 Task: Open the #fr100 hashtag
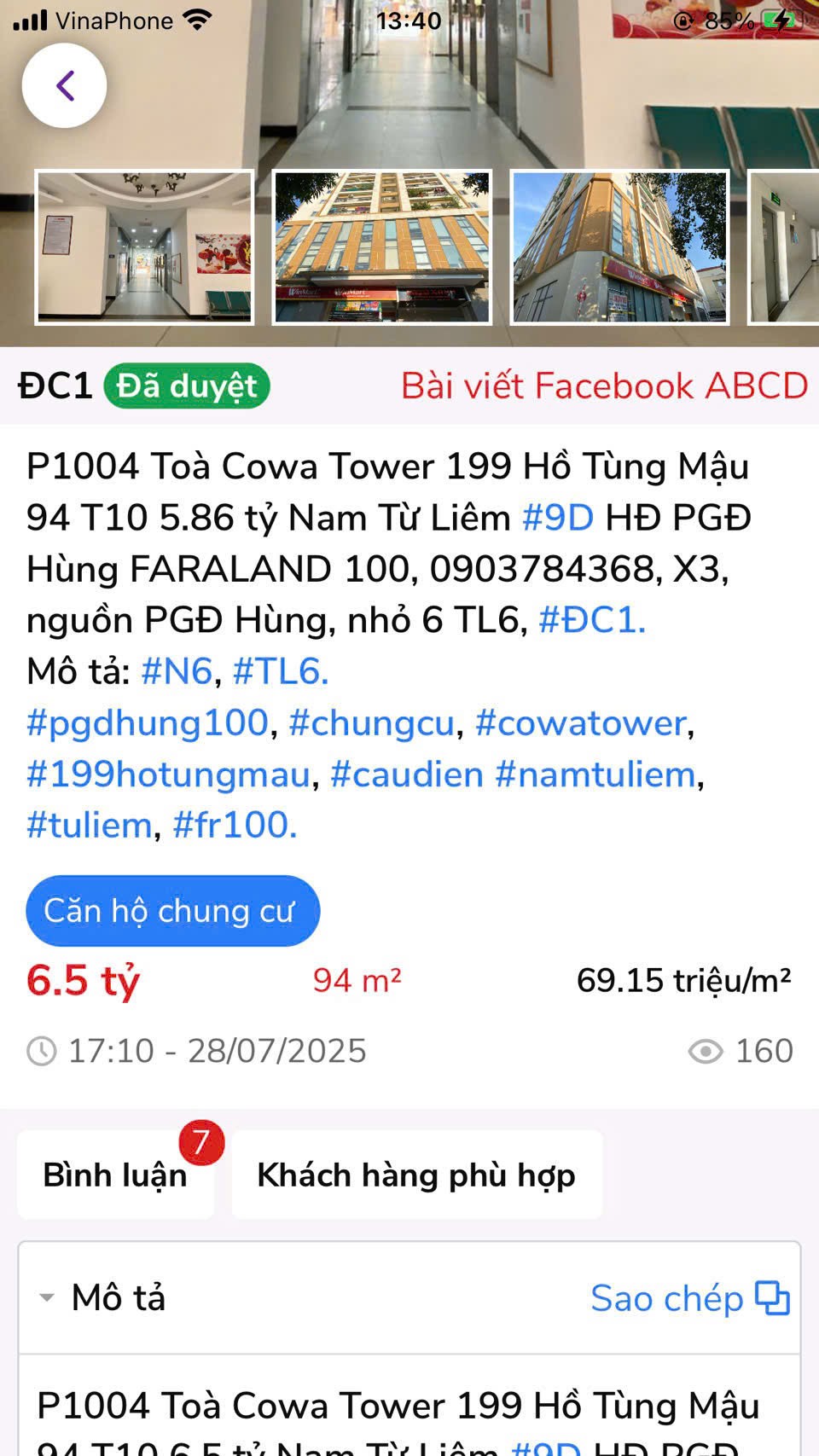point(235,825)
